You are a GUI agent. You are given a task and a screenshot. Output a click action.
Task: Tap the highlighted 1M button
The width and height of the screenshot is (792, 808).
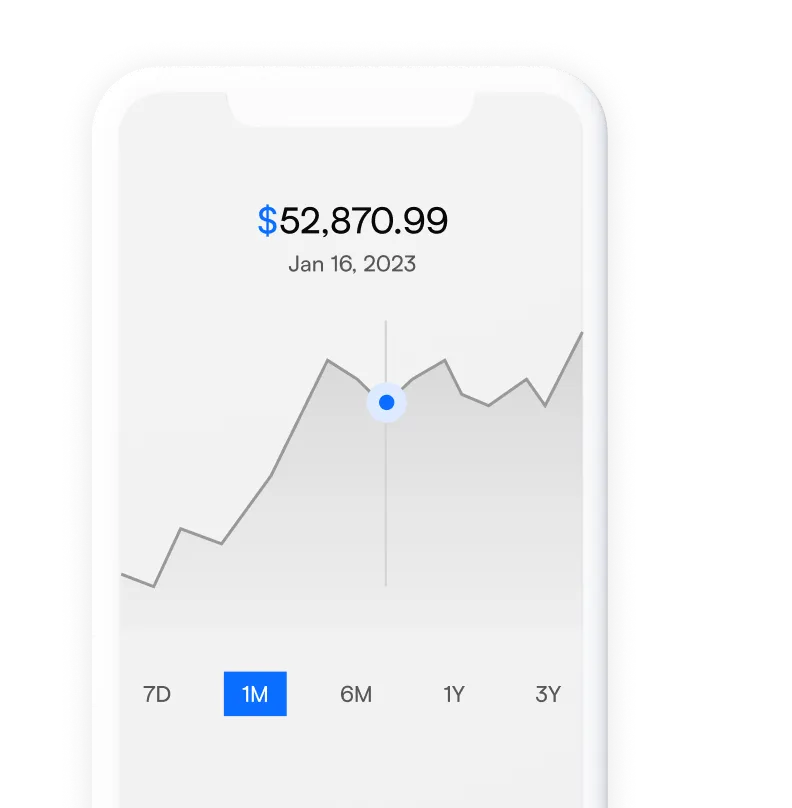coord(257,692)
